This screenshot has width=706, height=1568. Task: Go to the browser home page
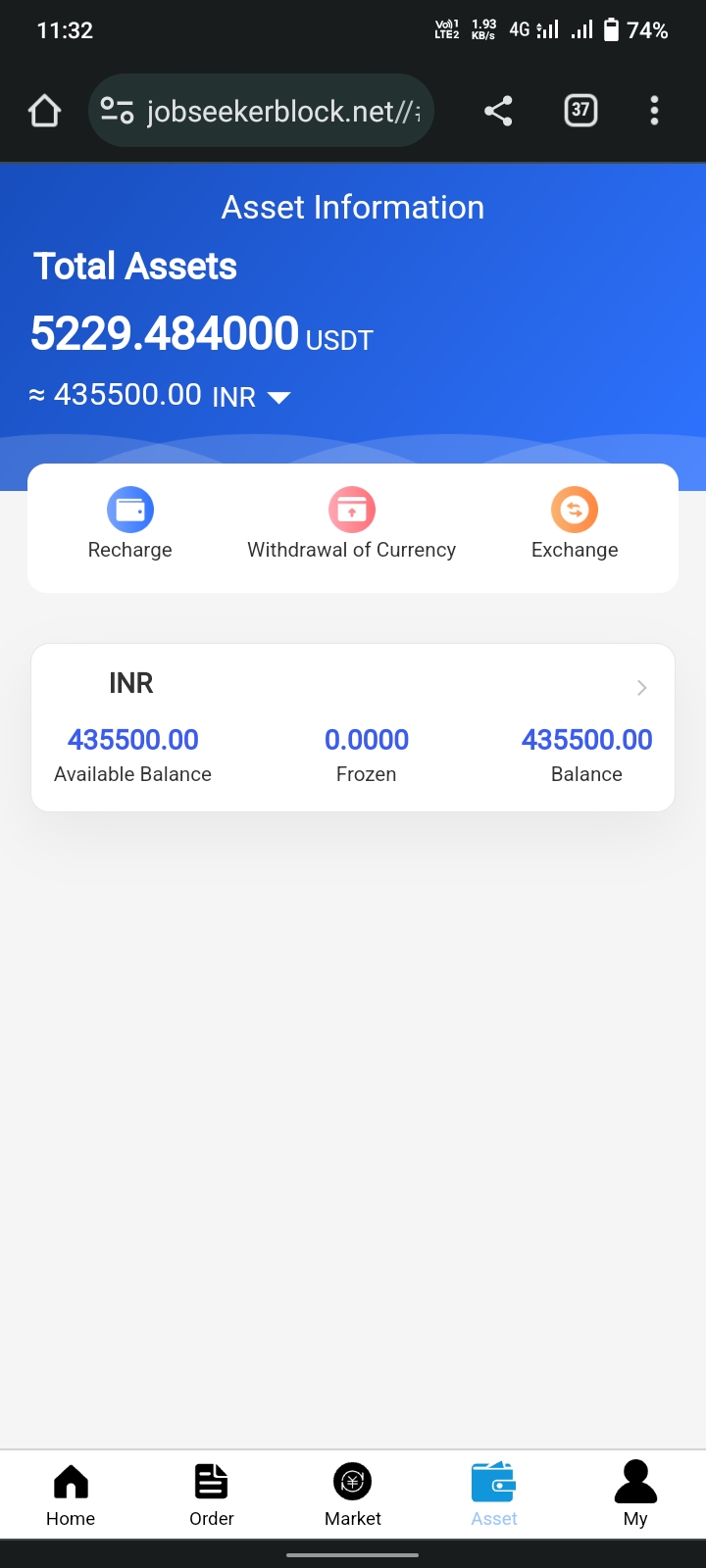(x=44, y=111)
